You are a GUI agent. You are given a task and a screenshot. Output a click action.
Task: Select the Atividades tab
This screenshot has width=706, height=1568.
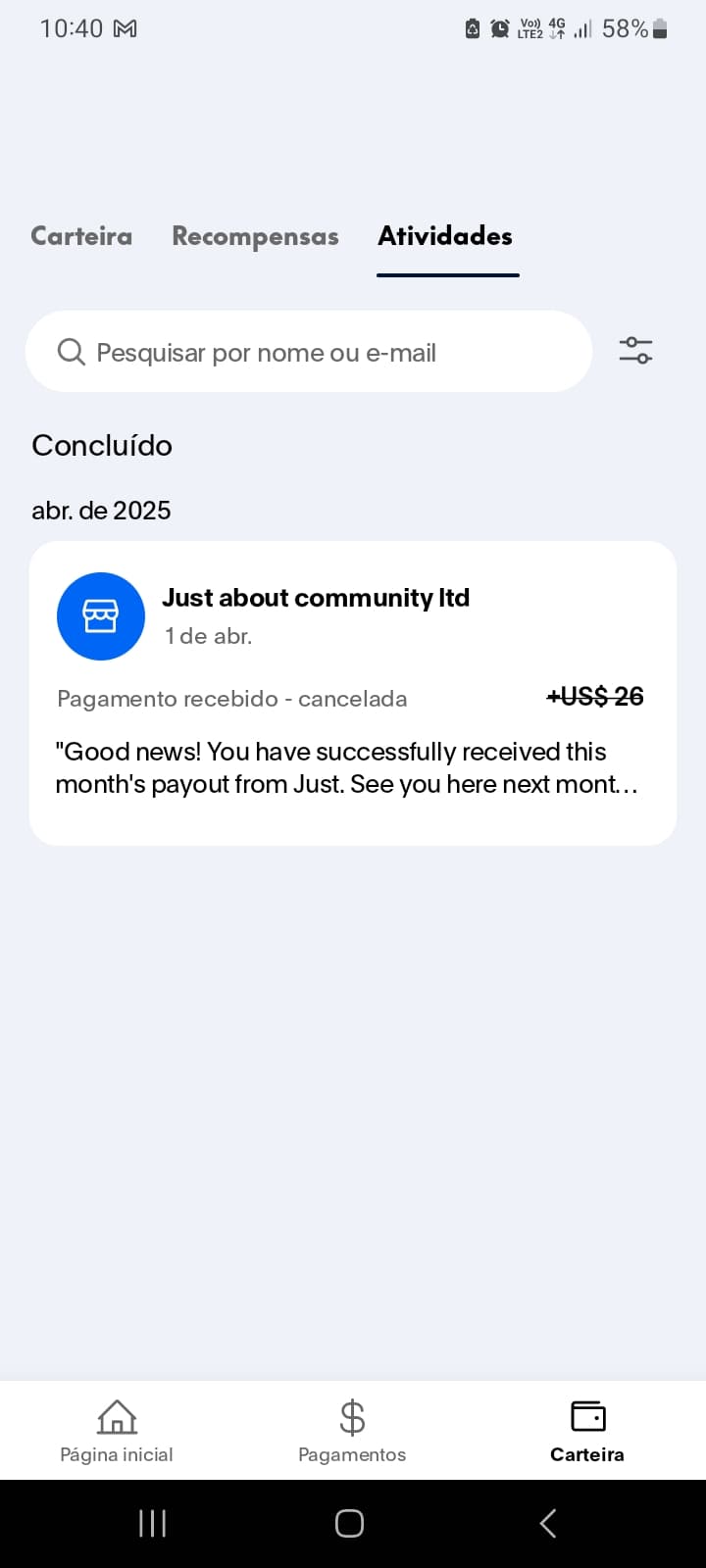pyautogui.click(x=446, y=236)
